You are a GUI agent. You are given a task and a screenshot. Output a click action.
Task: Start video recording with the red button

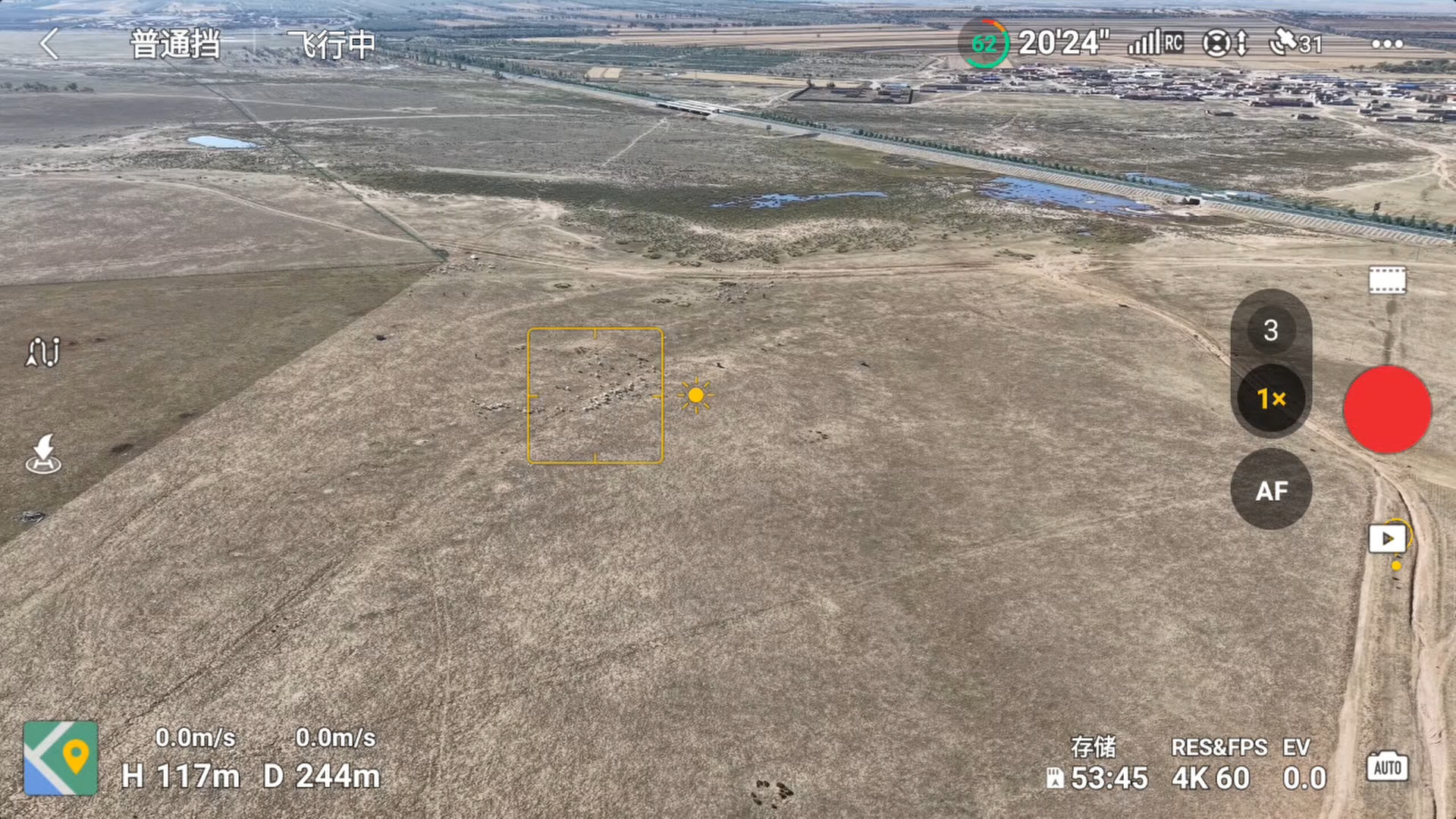[1387, 409]
